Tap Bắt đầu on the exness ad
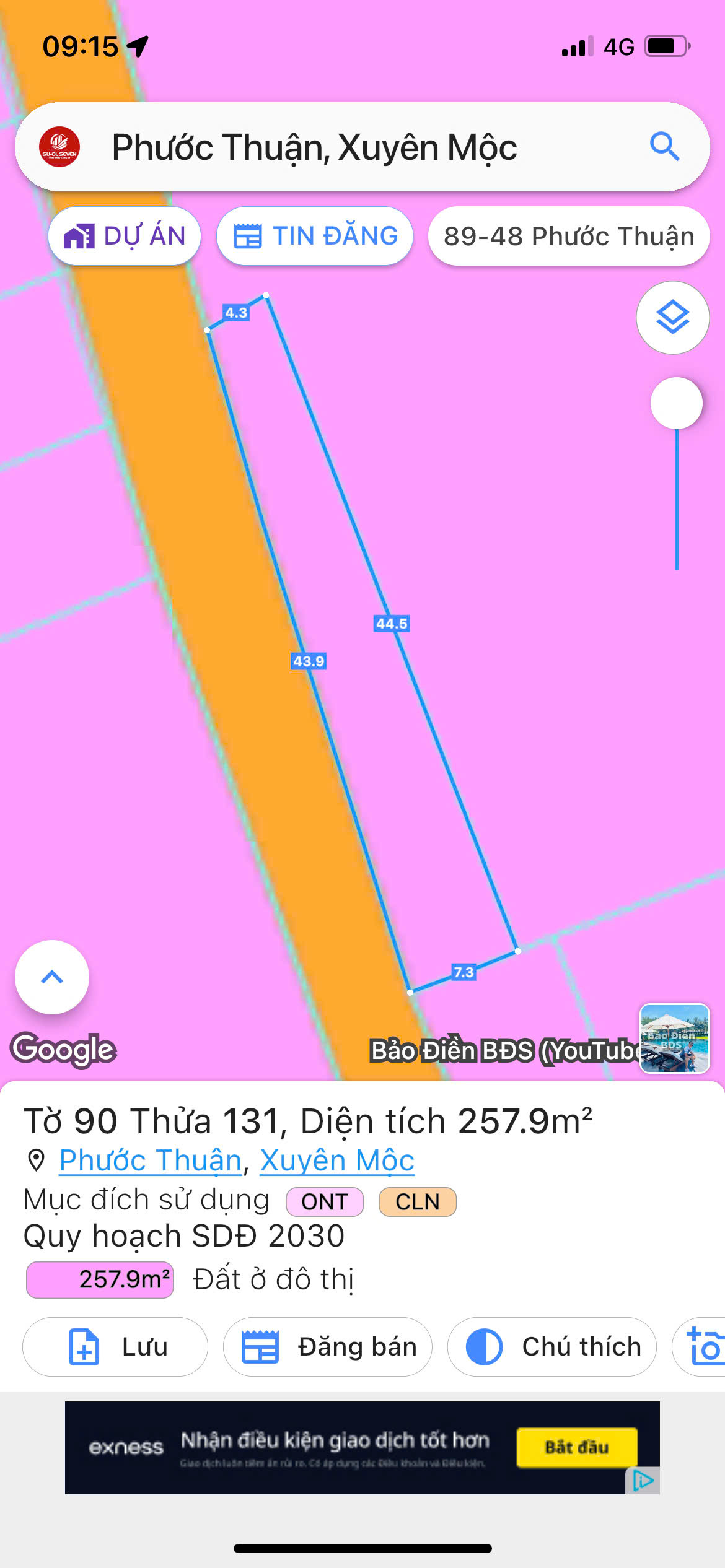This screenshot has height=1568, width=725. (x=577, y=1447)
